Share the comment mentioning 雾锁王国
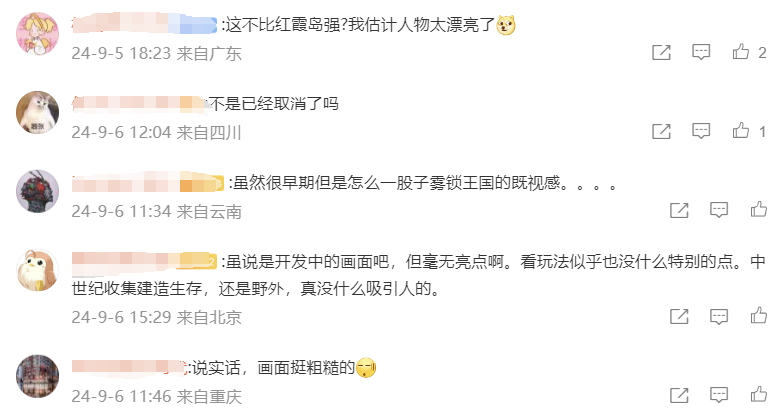 click(679, 210)
